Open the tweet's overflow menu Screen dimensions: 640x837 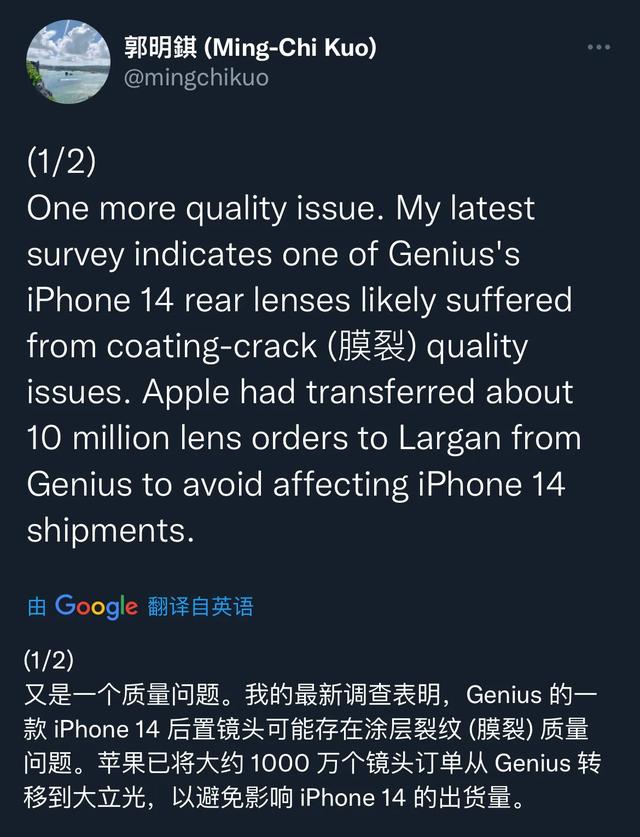[x=598, y=48]
